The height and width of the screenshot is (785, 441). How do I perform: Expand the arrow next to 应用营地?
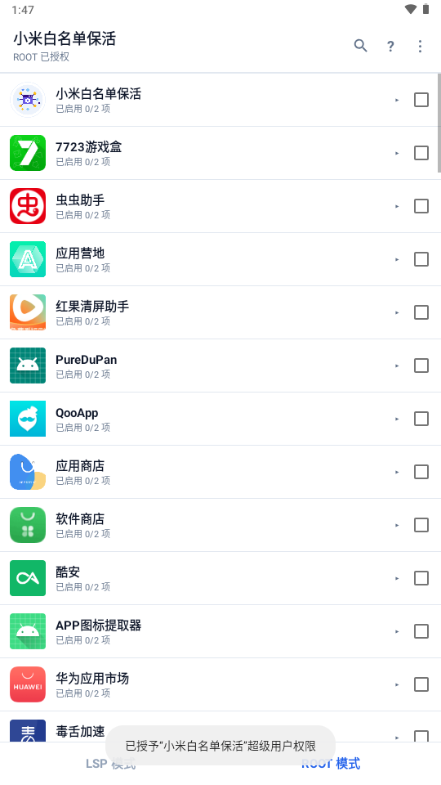(397, 259)
